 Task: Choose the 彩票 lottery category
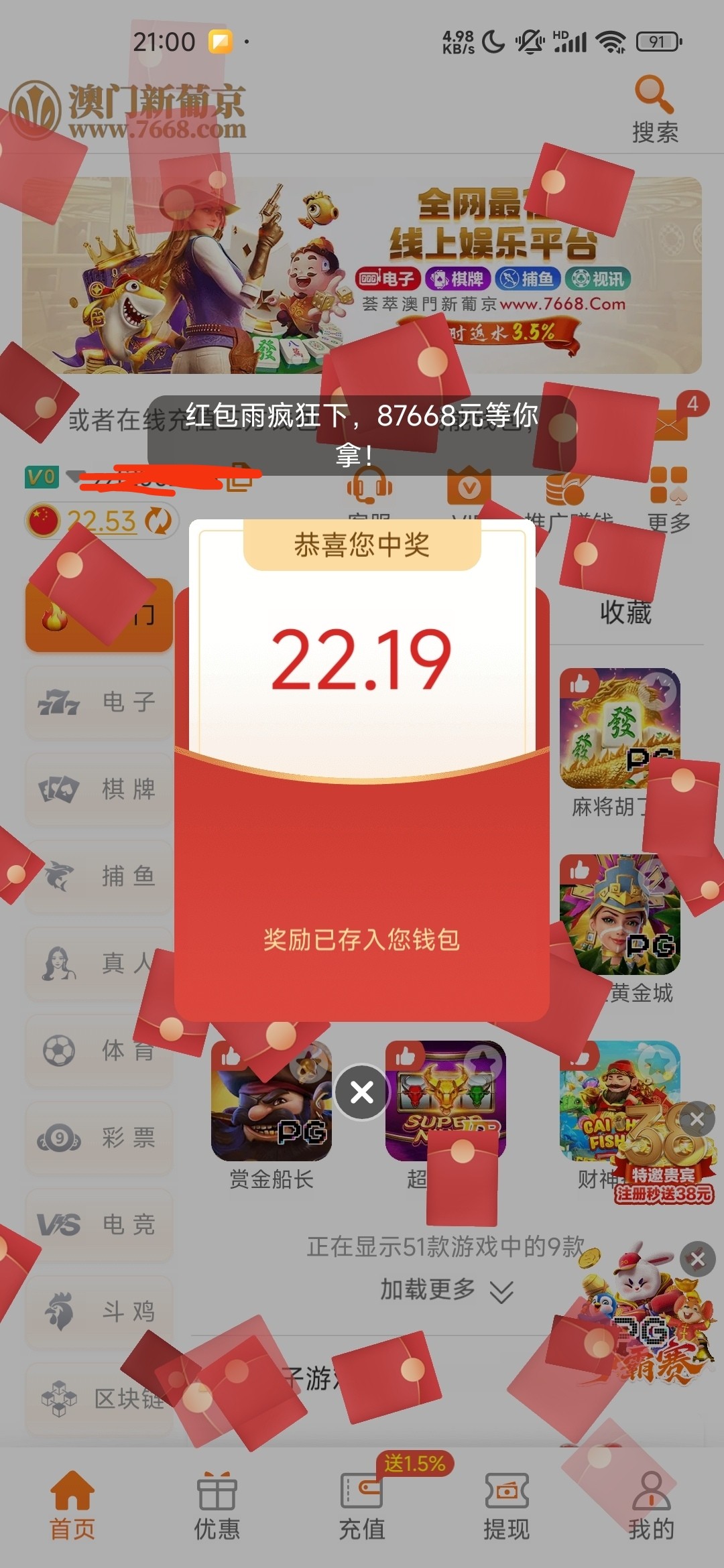[99, 1138]
